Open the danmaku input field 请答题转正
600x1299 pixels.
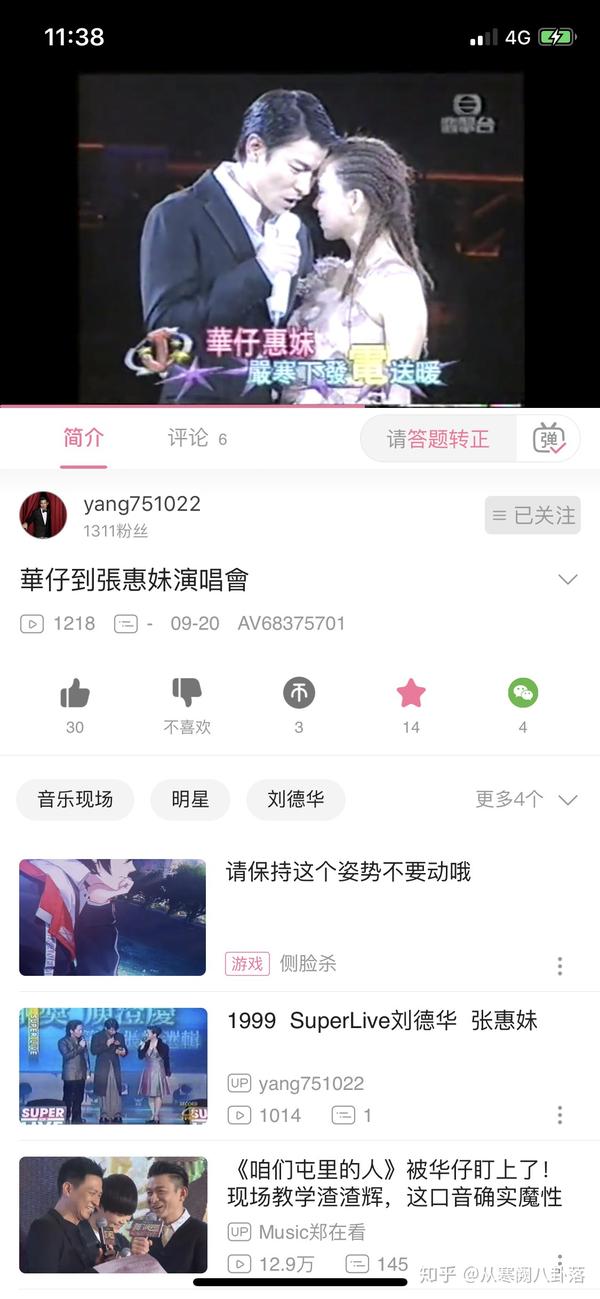pos(438,439)
